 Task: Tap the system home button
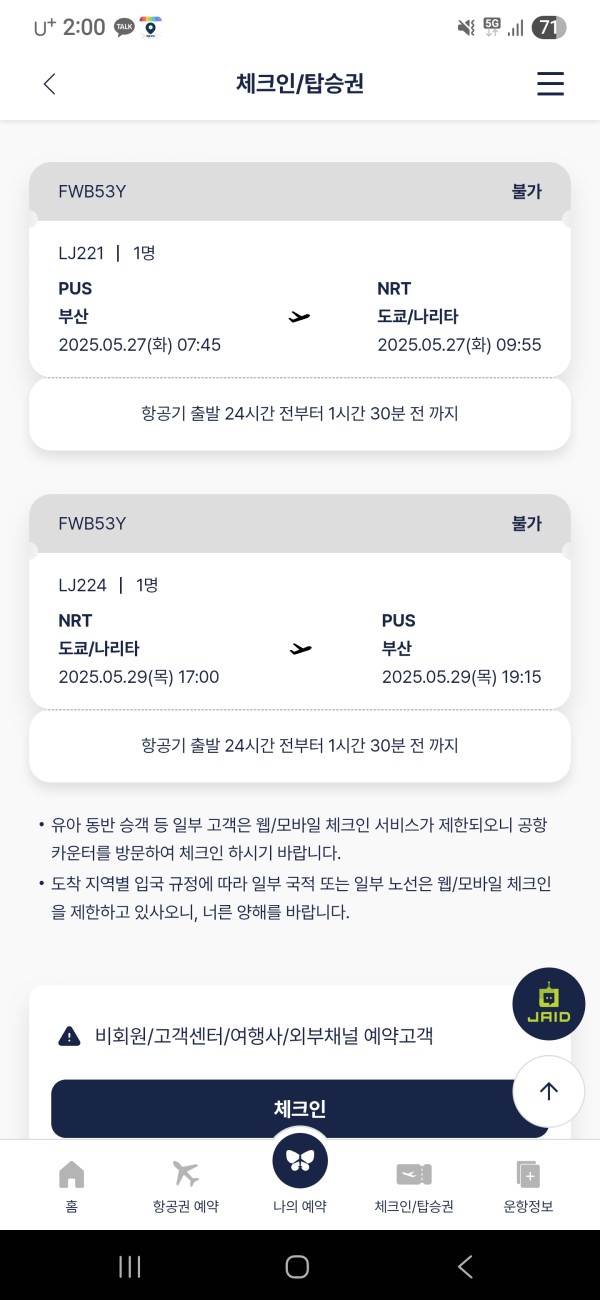[297, 1267]
